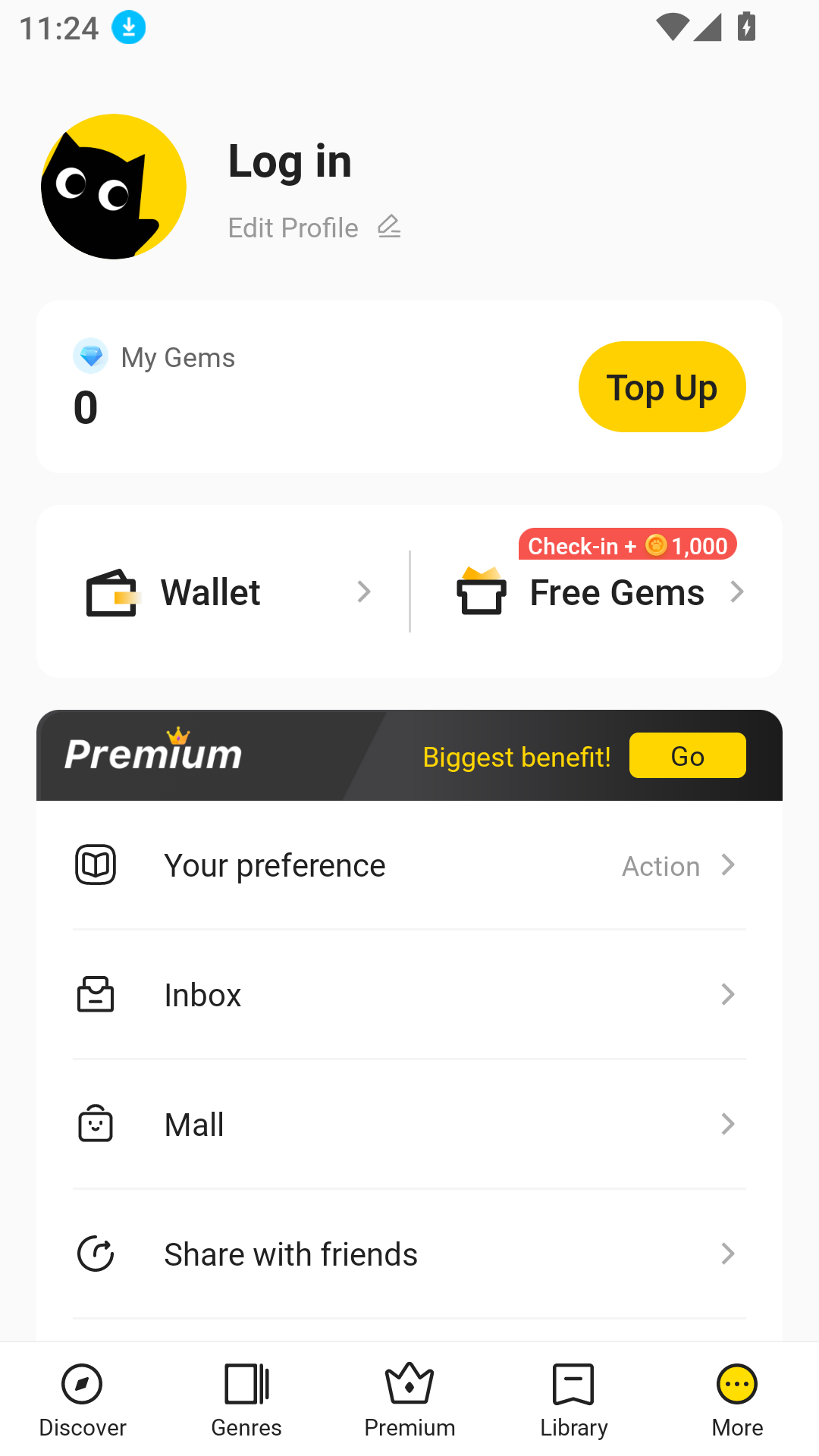The height and width of the screenshot is (1456, 819).
Task: Select Share with friends
Action: (409, 1254)
